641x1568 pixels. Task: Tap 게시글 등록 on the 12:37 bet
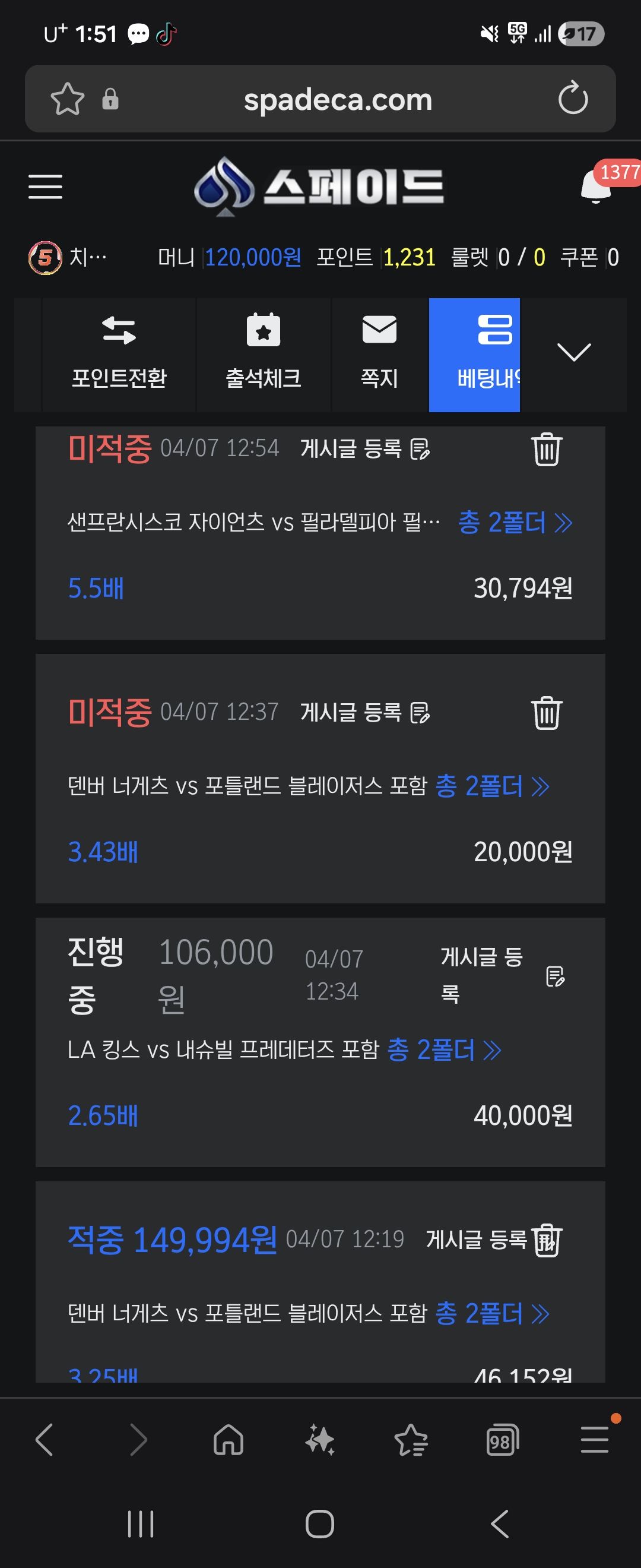click(x=365, y=712)
